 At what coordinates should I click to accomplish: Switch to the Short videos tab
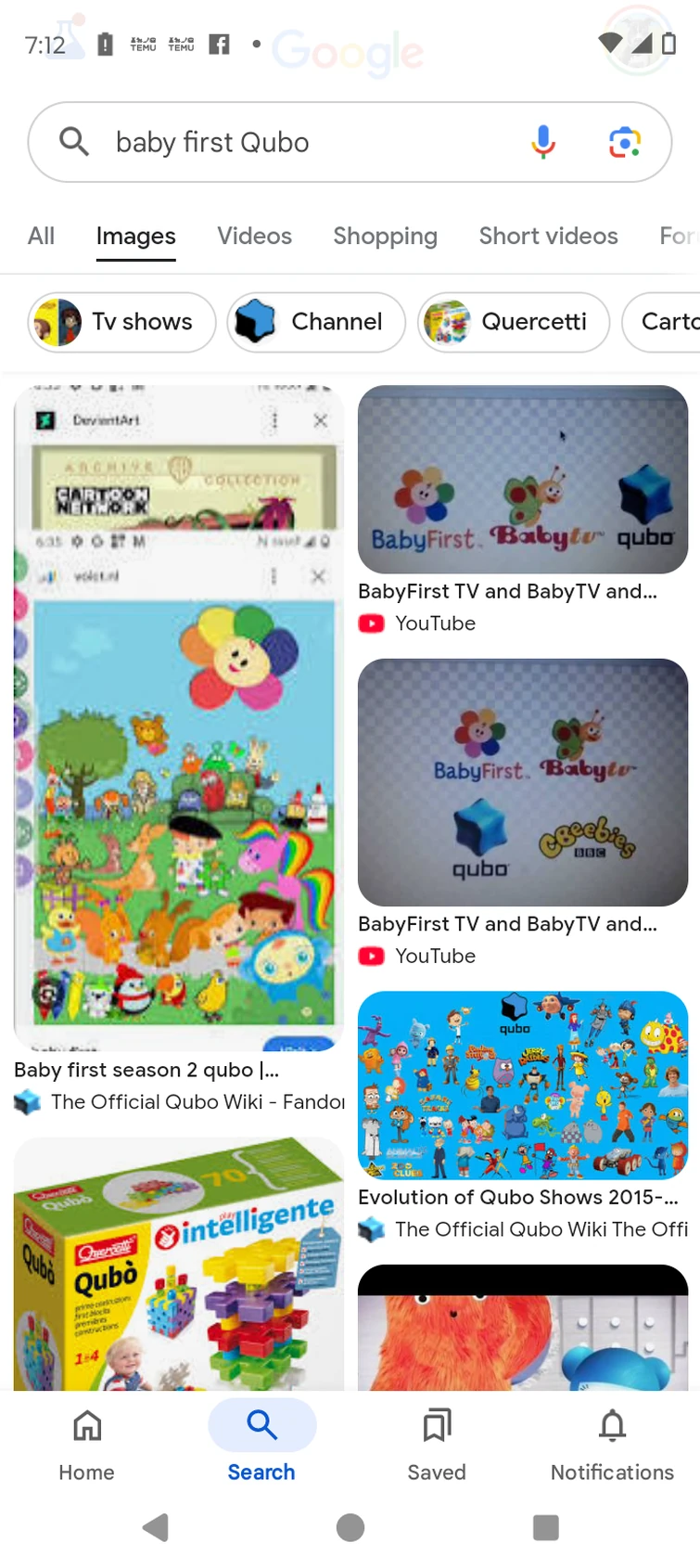click(548, 237)
